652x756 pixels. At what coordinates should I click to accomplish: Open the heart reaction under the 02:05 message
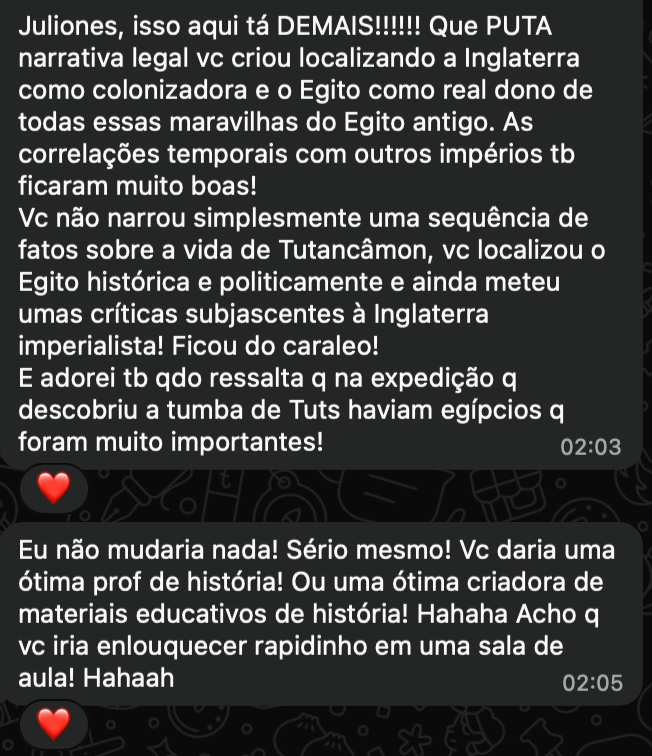tap(54, 722)
